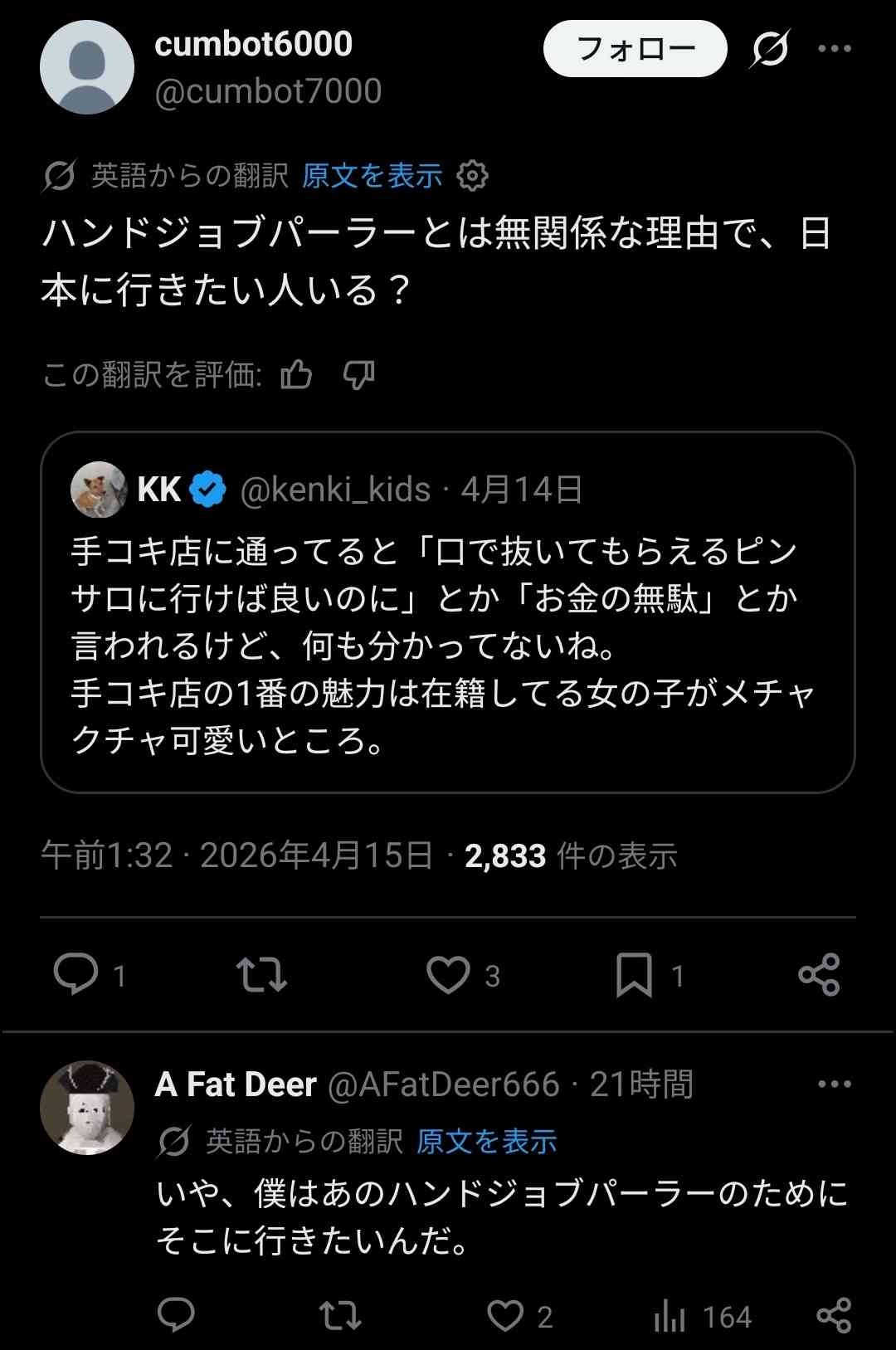Reply to the cumbot6000 tweet
This screenshot has width=896, height=1350.
(76, 977)
